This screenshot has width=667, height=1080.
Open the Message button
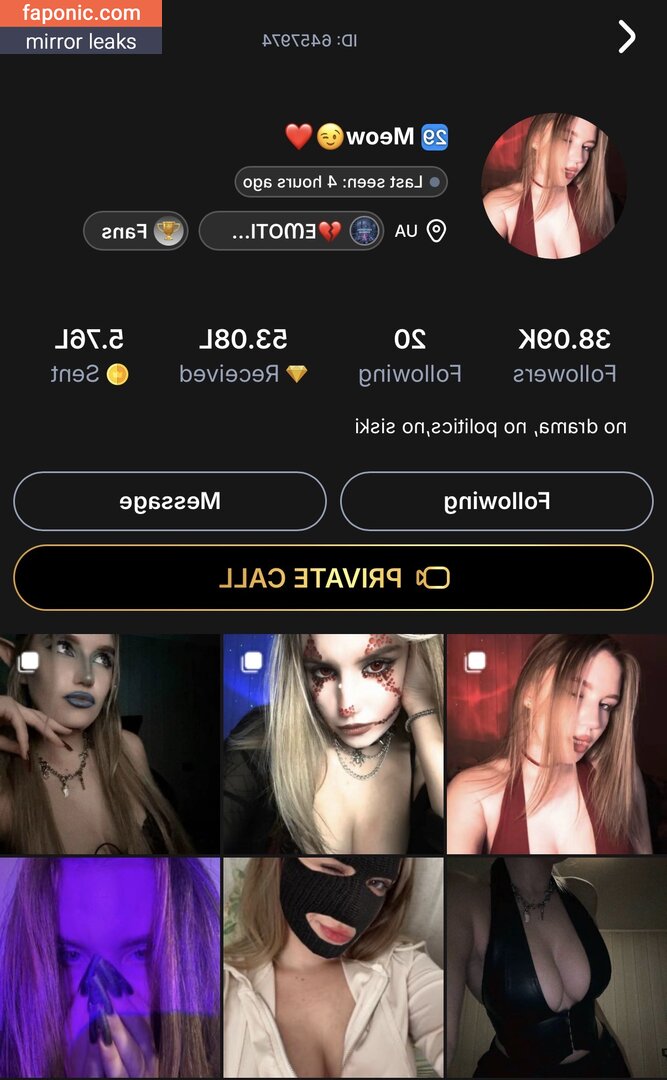coord(170,501)
